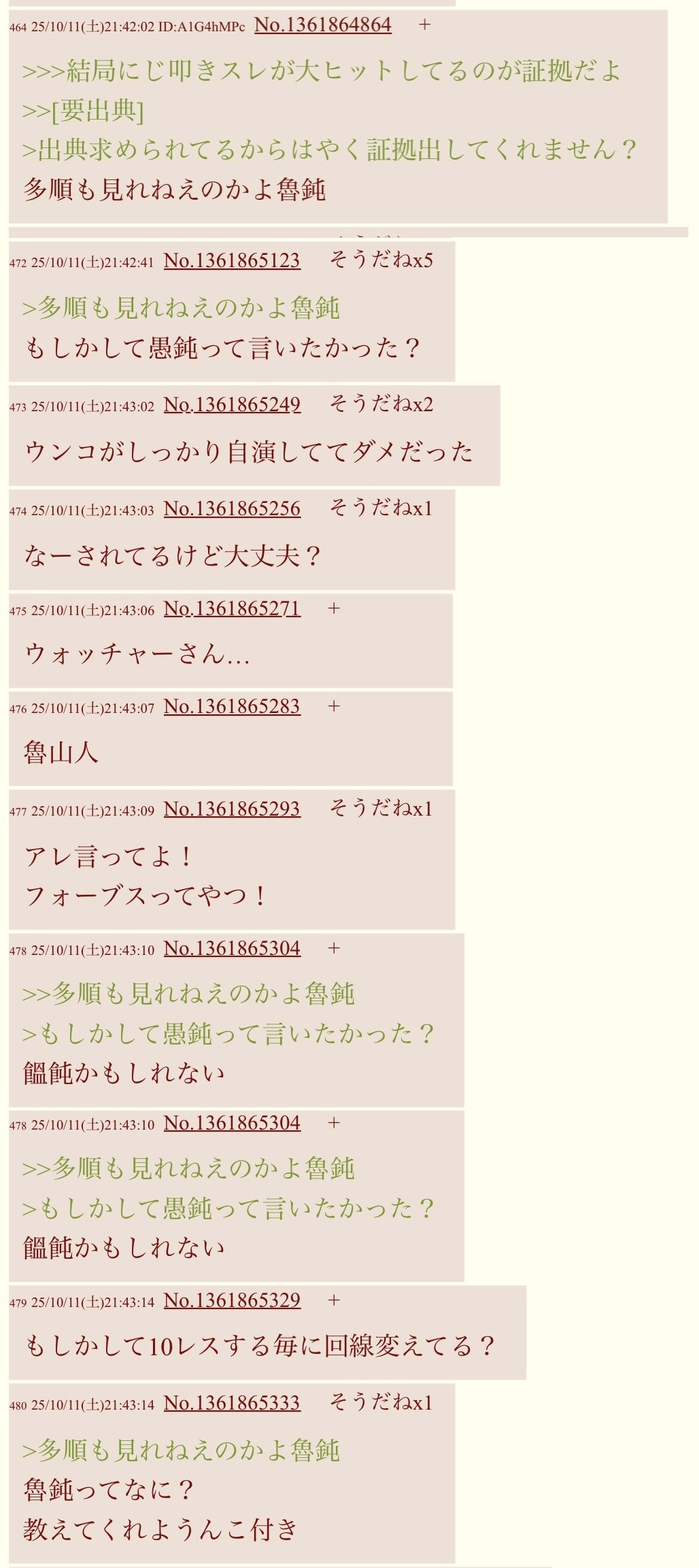Open post No.1361865271 link
The height and width of the screenshot is (1568, 699).
(x=231, y=609)
